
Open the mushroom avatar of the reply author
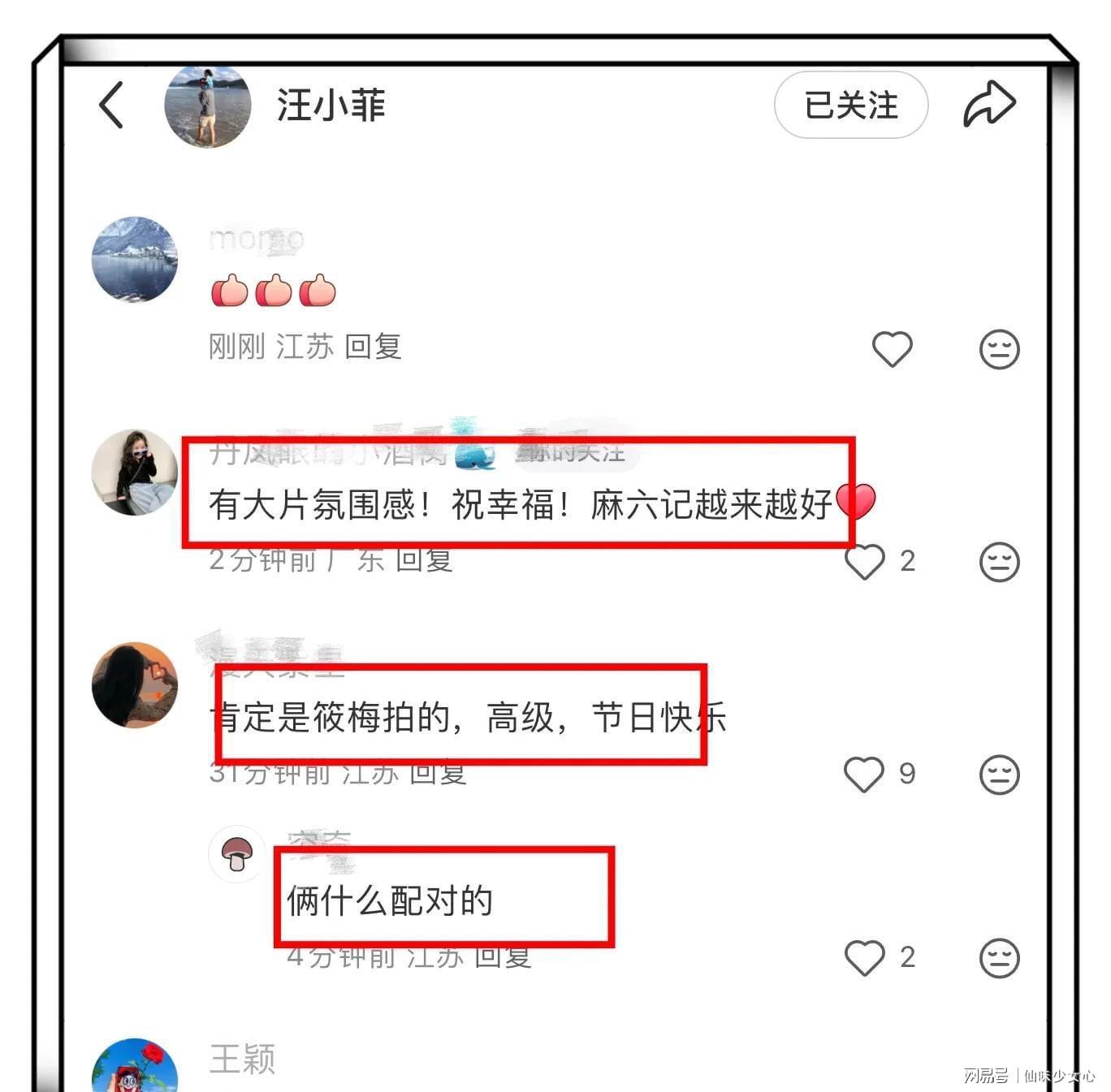[x=236, y=854]
